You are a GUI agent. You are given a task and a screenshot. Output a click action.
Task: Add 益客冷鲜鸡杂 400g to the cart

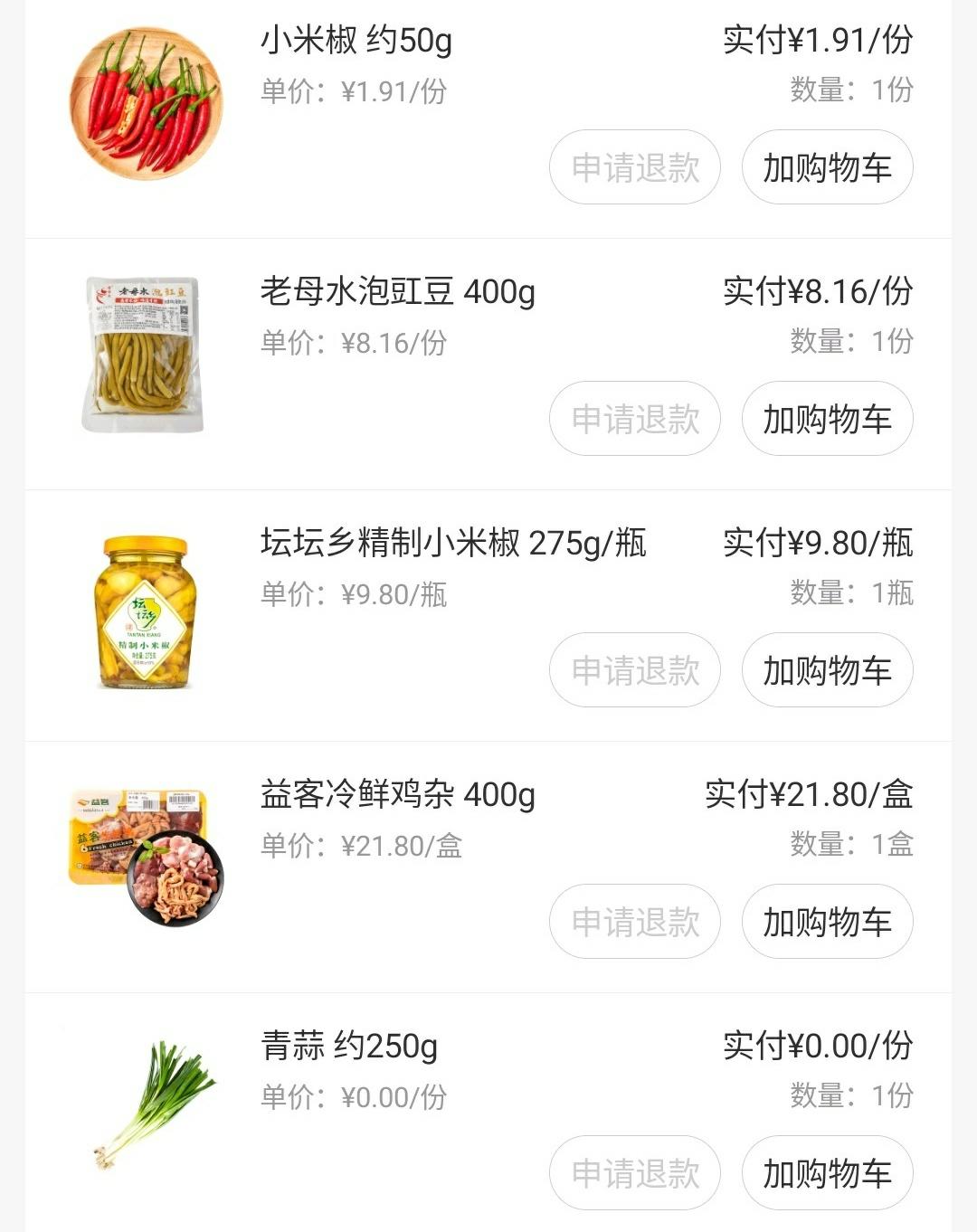point(826,920)
